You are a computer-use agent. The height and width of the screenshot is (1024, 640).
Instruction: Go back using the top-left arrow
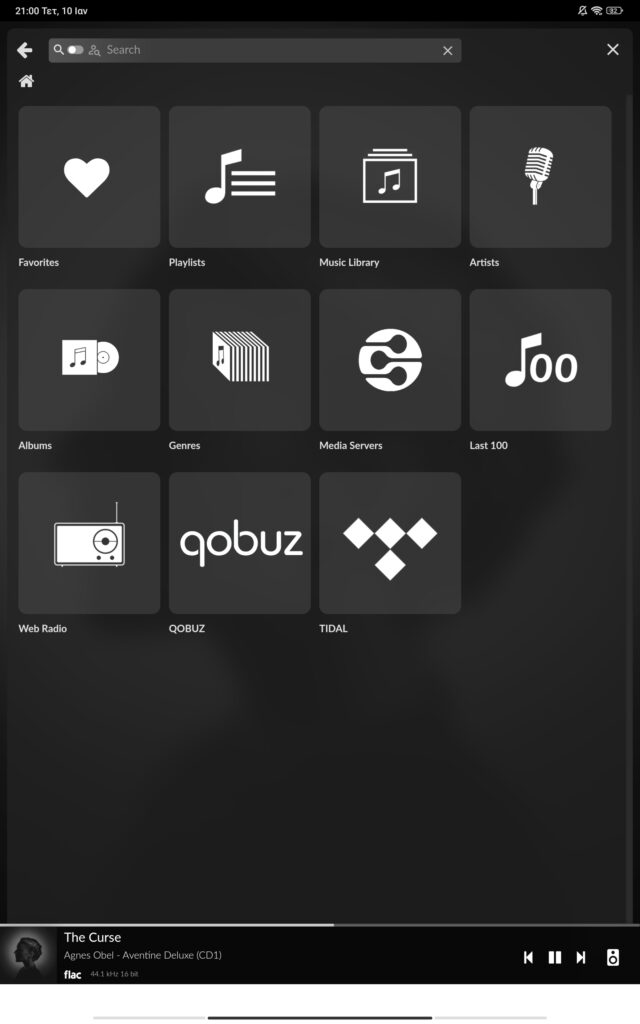(25, 50)
